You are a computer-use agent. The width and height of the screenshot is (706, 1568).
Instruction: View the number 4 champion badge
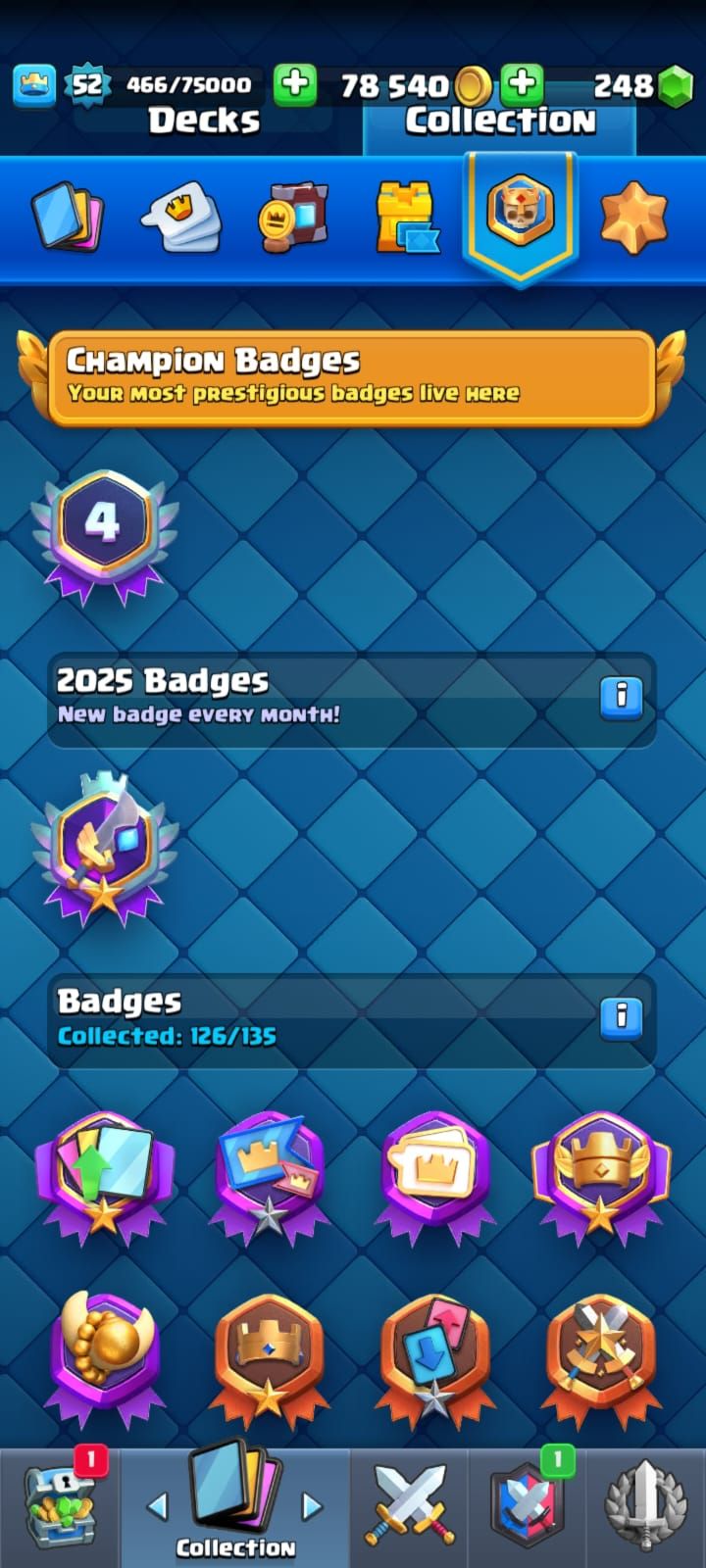point(104,534)
